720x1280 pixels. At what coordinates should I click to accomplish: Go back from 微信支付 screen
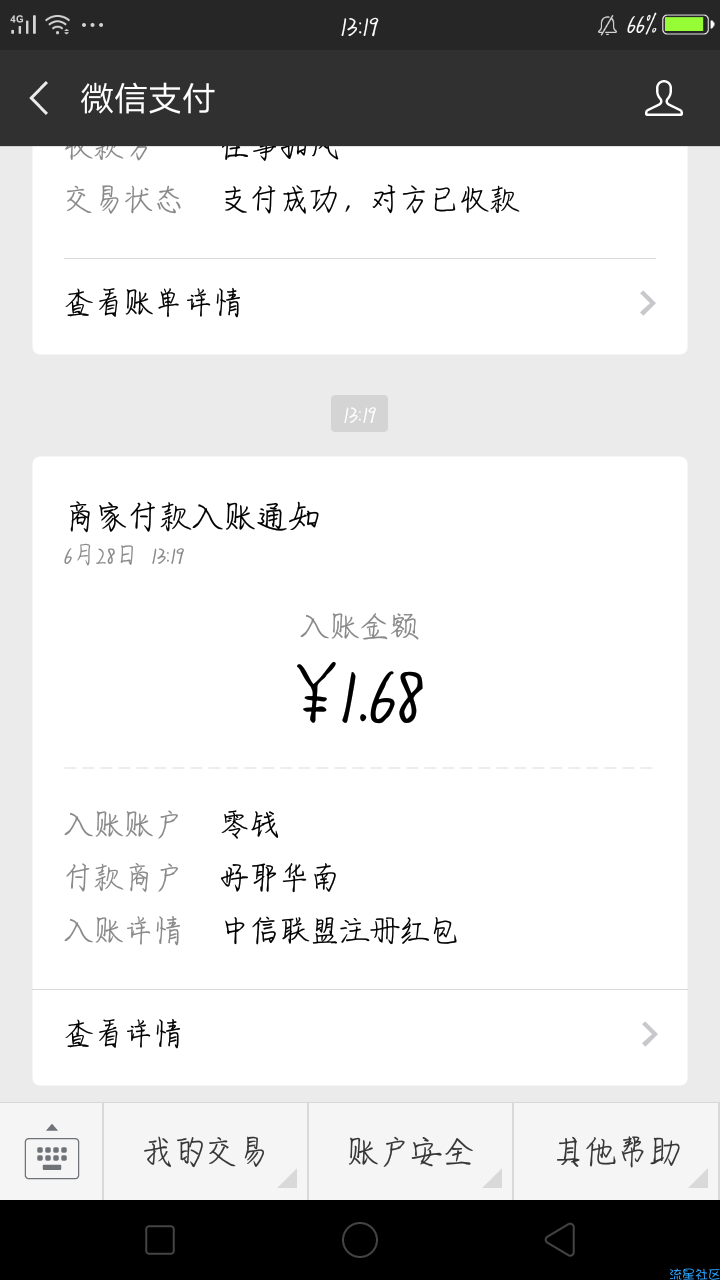pos(39,98)
